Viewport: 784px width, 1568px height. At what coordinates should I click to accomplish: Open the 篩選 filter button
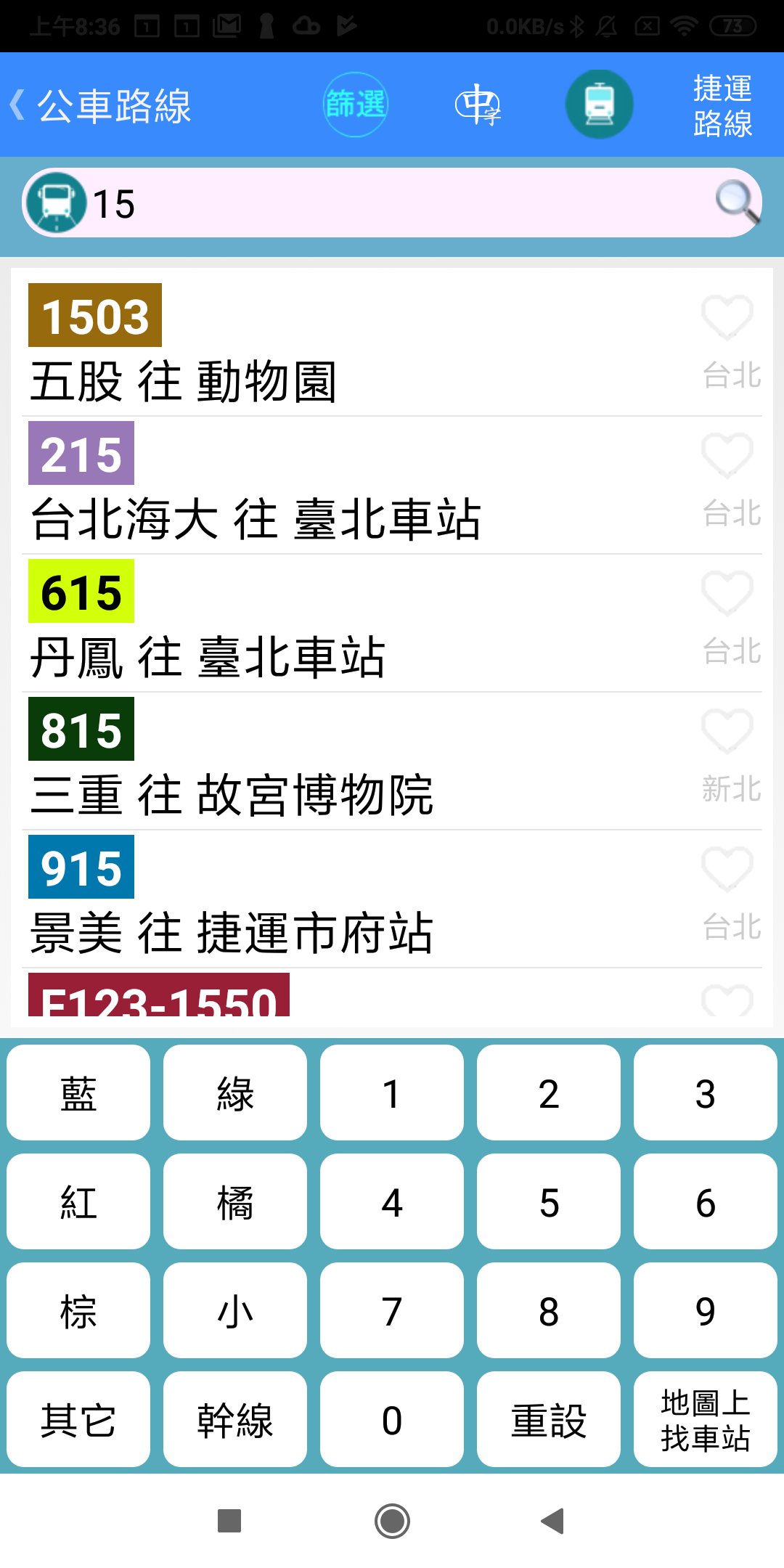coord(355,105)
